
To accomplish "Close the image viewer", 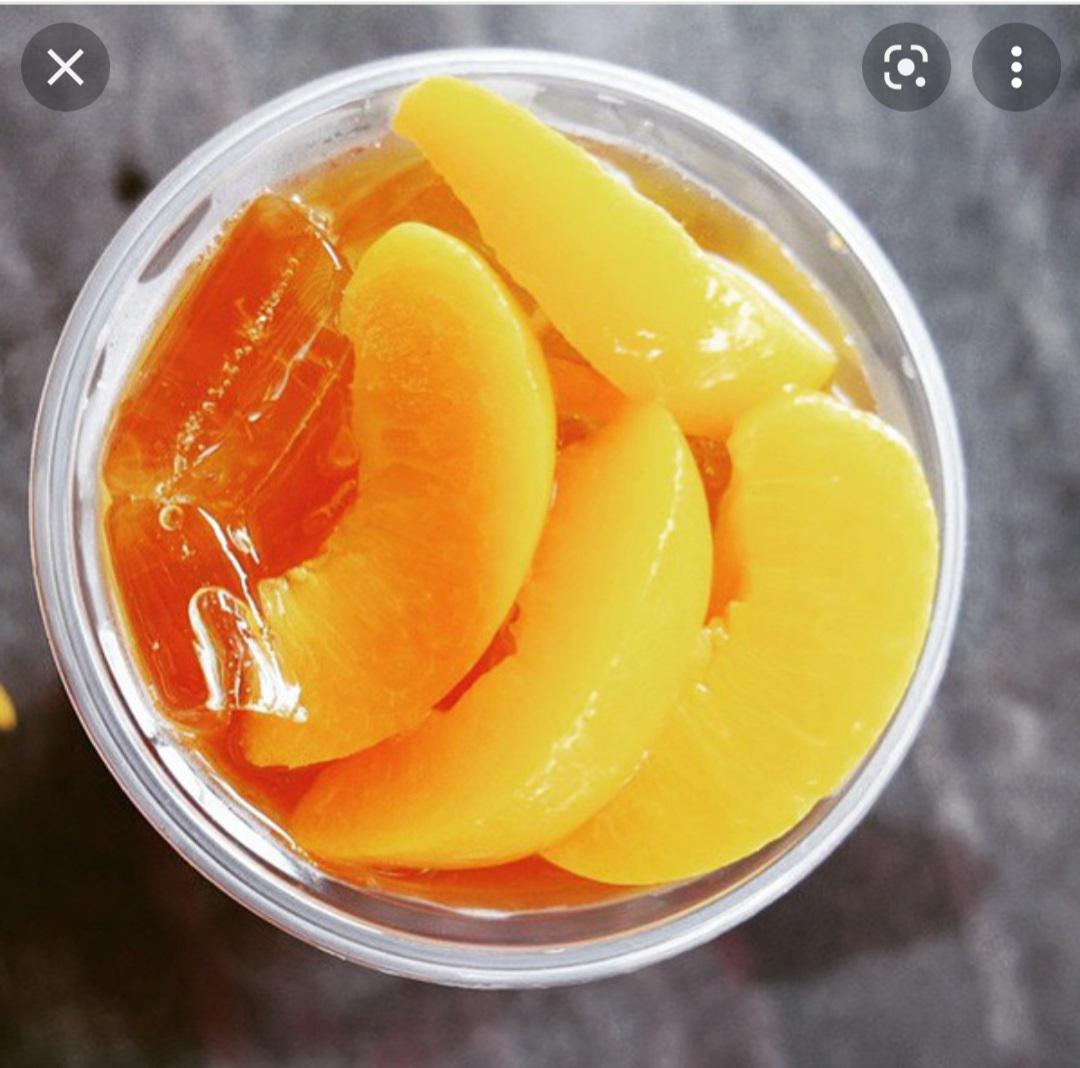I will [x=65, y=67].
